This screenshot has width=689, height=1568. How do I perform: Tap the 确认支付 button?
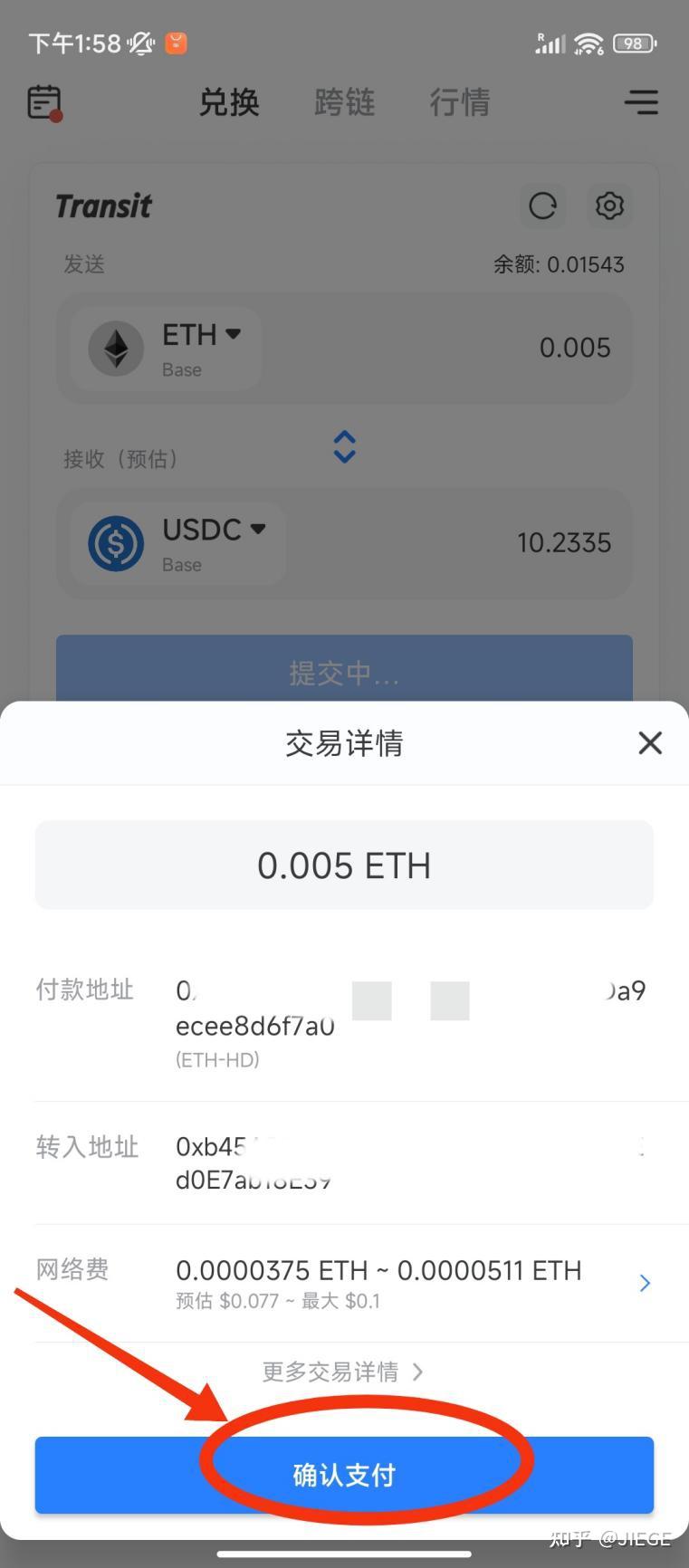344,1475
